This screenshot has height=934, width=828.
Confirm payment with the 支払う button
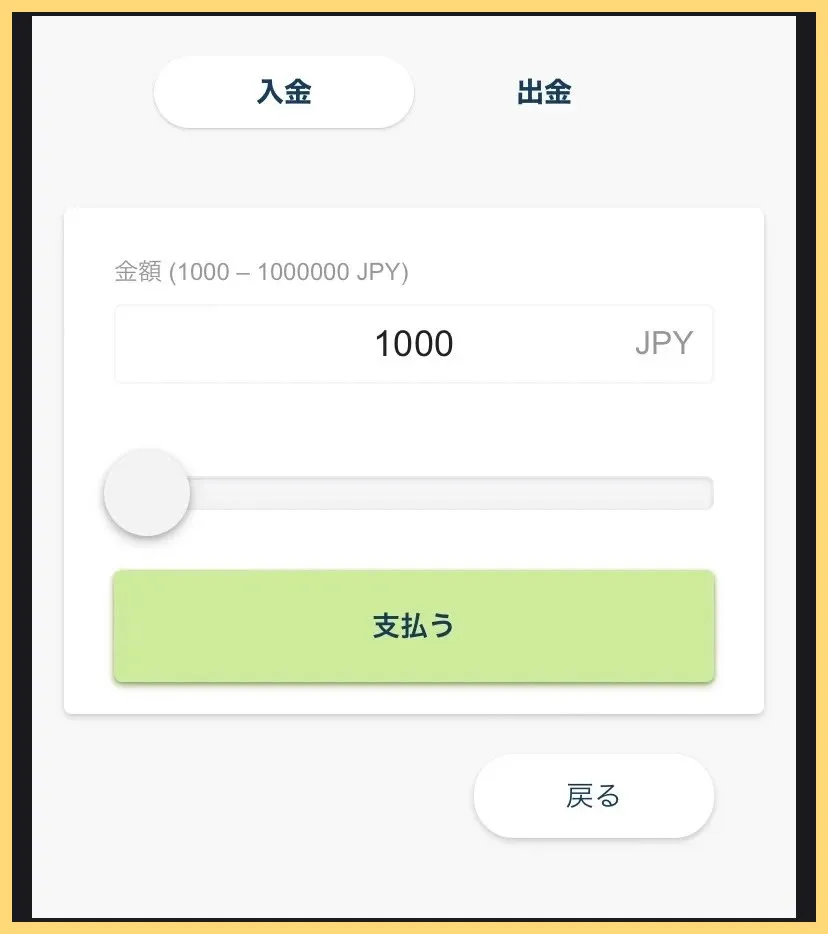(x=414, y=626)
